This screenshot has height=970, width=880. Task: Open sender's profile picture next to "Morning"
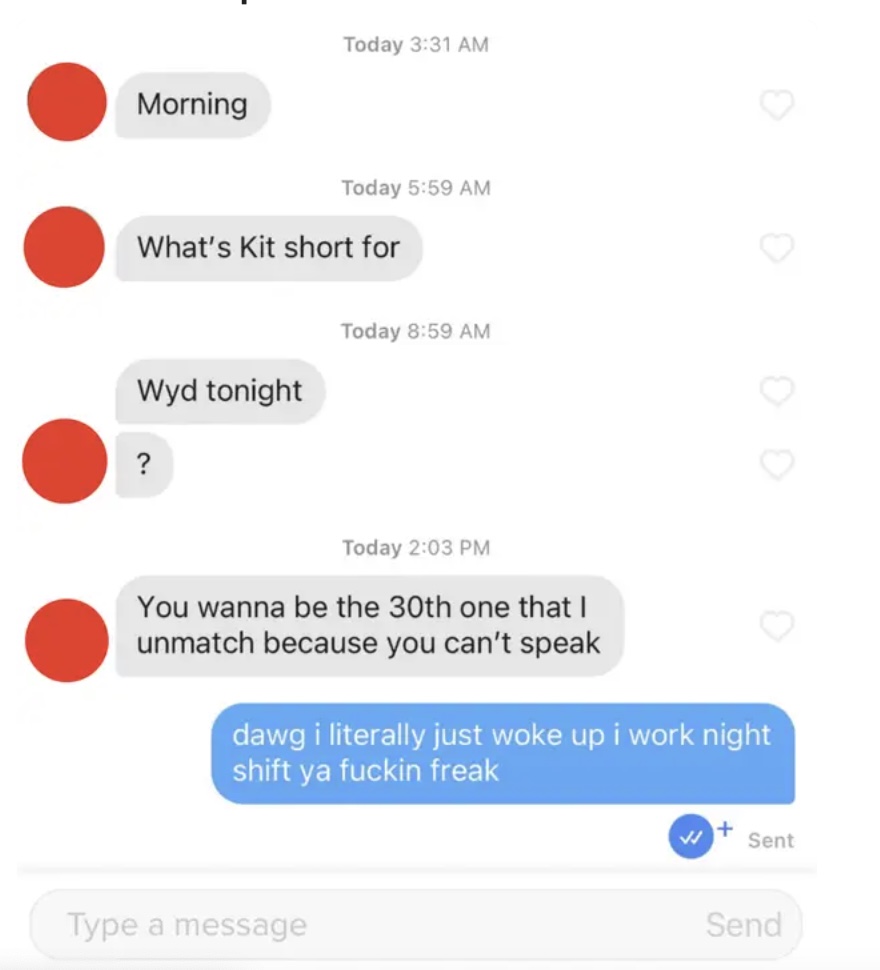coord(67,102)
